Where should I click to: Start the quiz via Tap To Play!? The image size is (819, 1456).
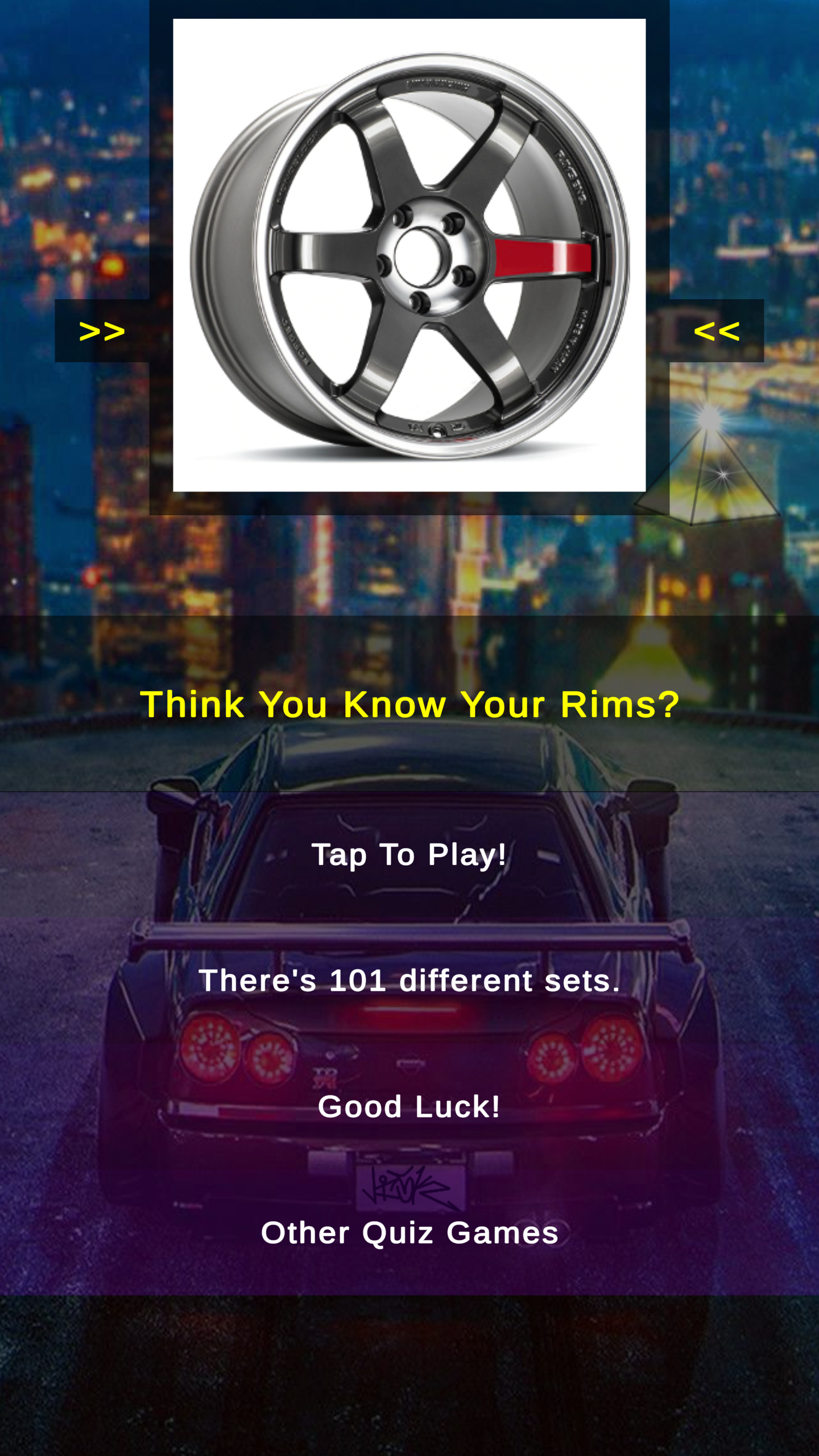pyautogui.click(x=409, y=854)
